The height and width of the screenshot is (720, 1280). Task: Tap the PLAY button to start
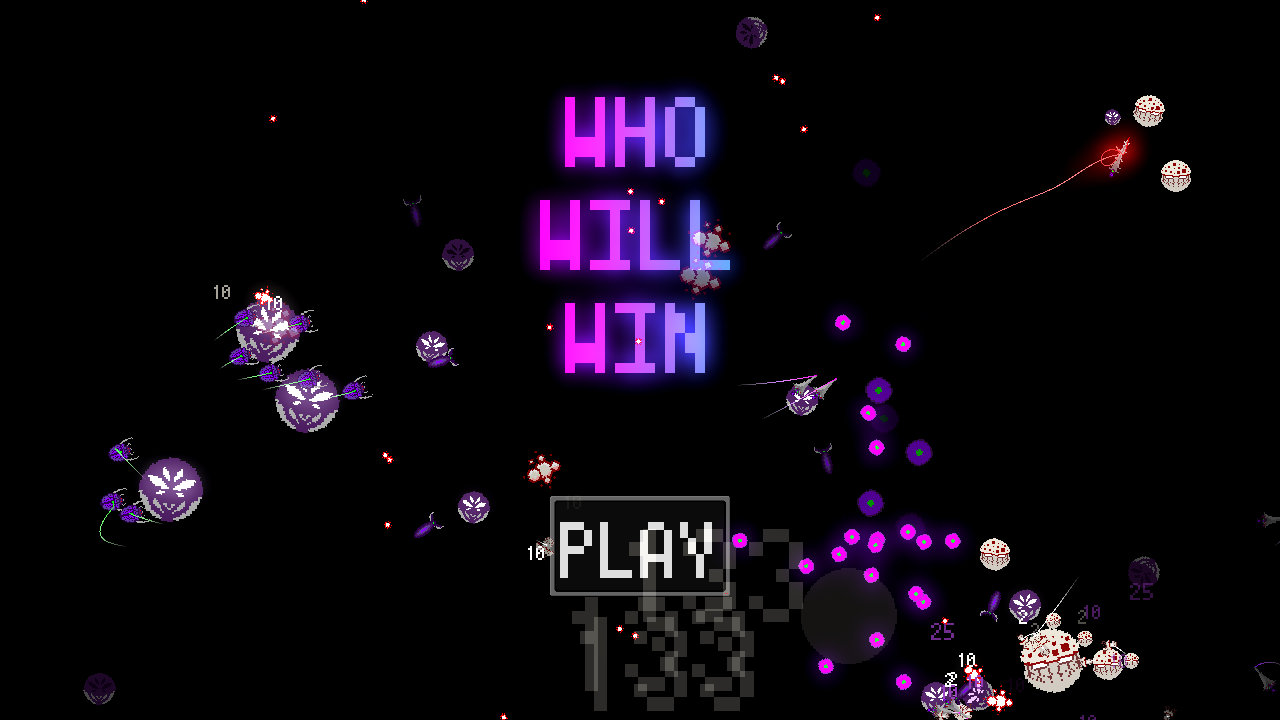tap(639, 546)
